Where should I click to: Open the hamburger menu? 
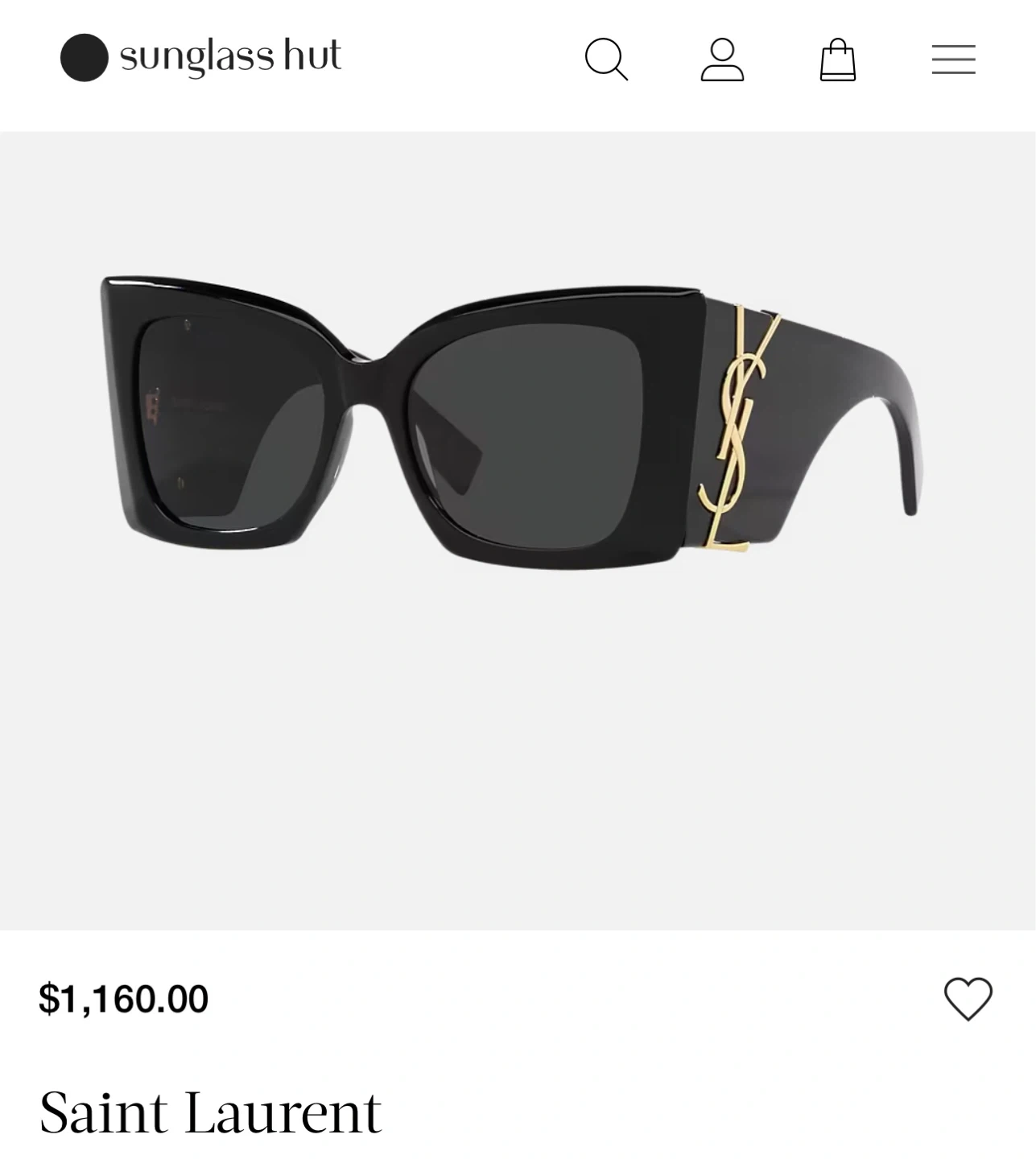pyautogui.click(x=953, y=60)
